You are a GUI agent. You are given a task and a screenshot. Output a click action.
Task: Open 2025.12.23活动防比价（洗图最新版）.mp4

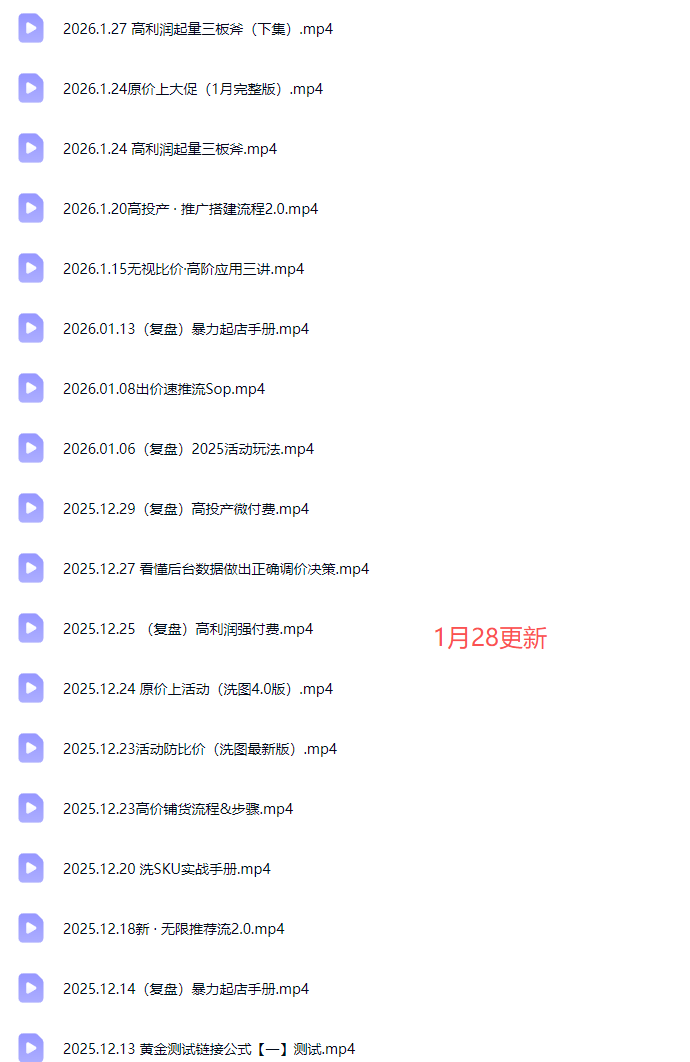point(199,749)
